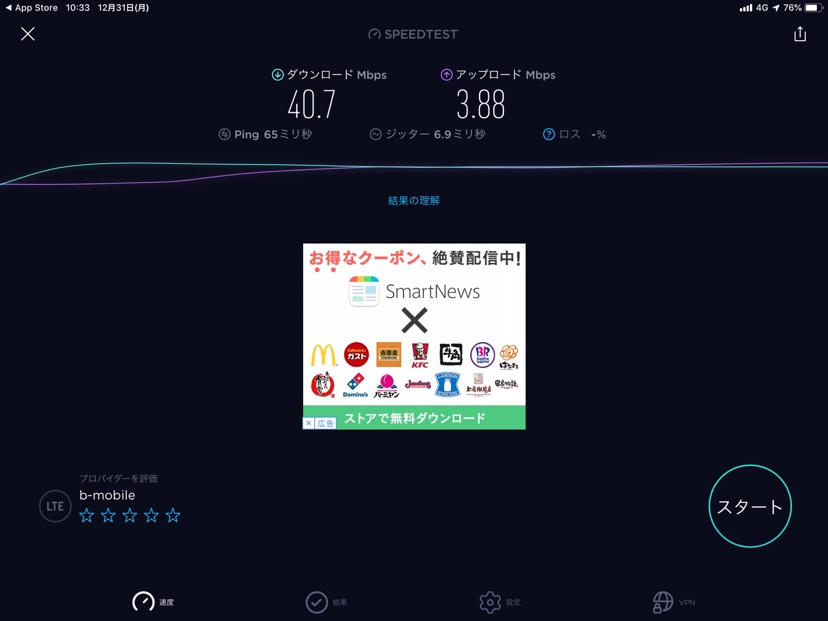The width and height of the screenshot is (828, 621).
Task: Open the 結果の理解 link
Action: [414, 201]
